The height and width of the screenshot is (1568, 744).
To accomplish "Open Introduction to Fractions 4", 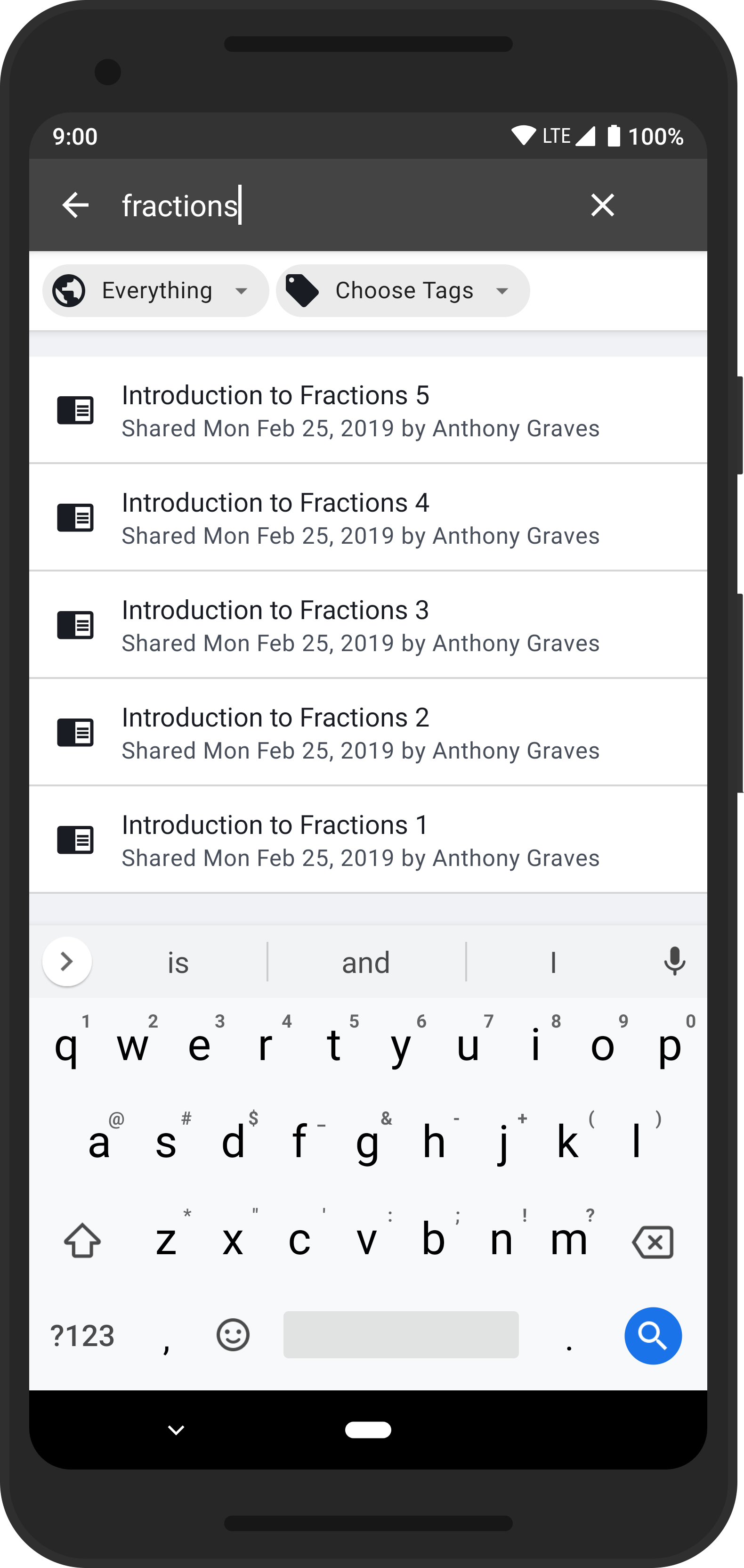I will 368,517.
